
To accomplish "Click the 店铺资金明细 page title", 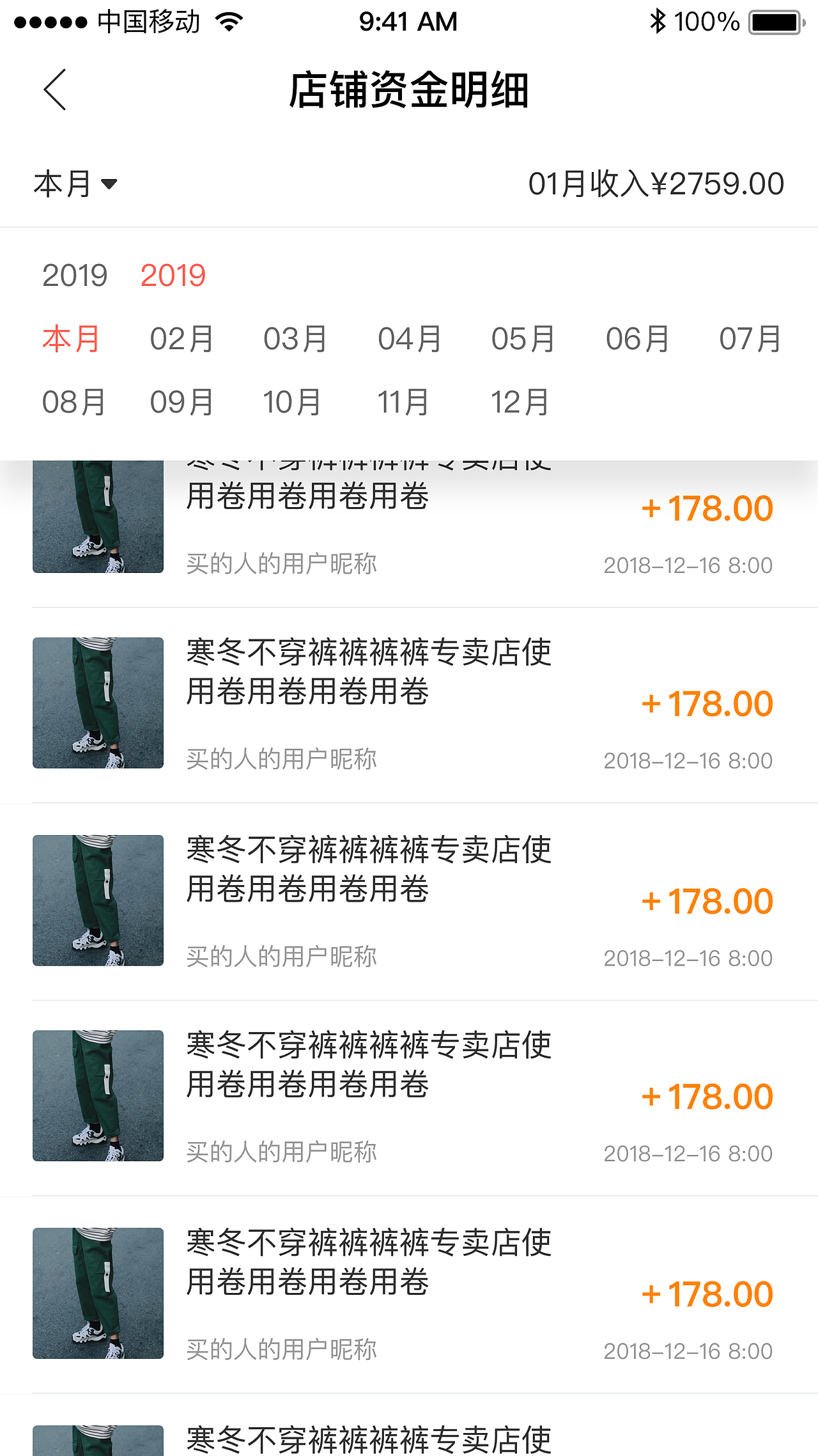I will coord(409,90).
